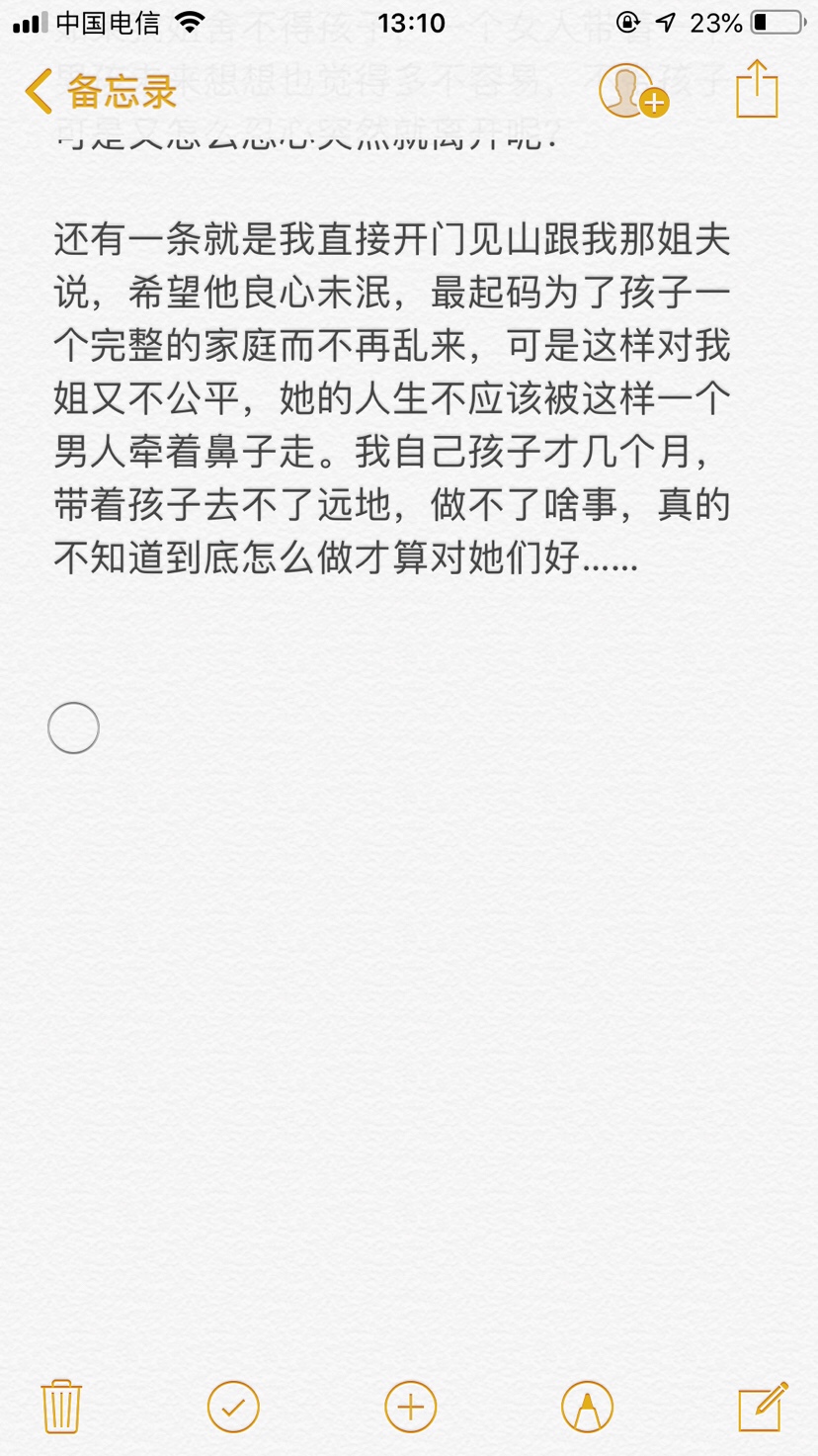Insert a checklist item
Viewport: 818px width, 1456px height.
(234, 1406)
